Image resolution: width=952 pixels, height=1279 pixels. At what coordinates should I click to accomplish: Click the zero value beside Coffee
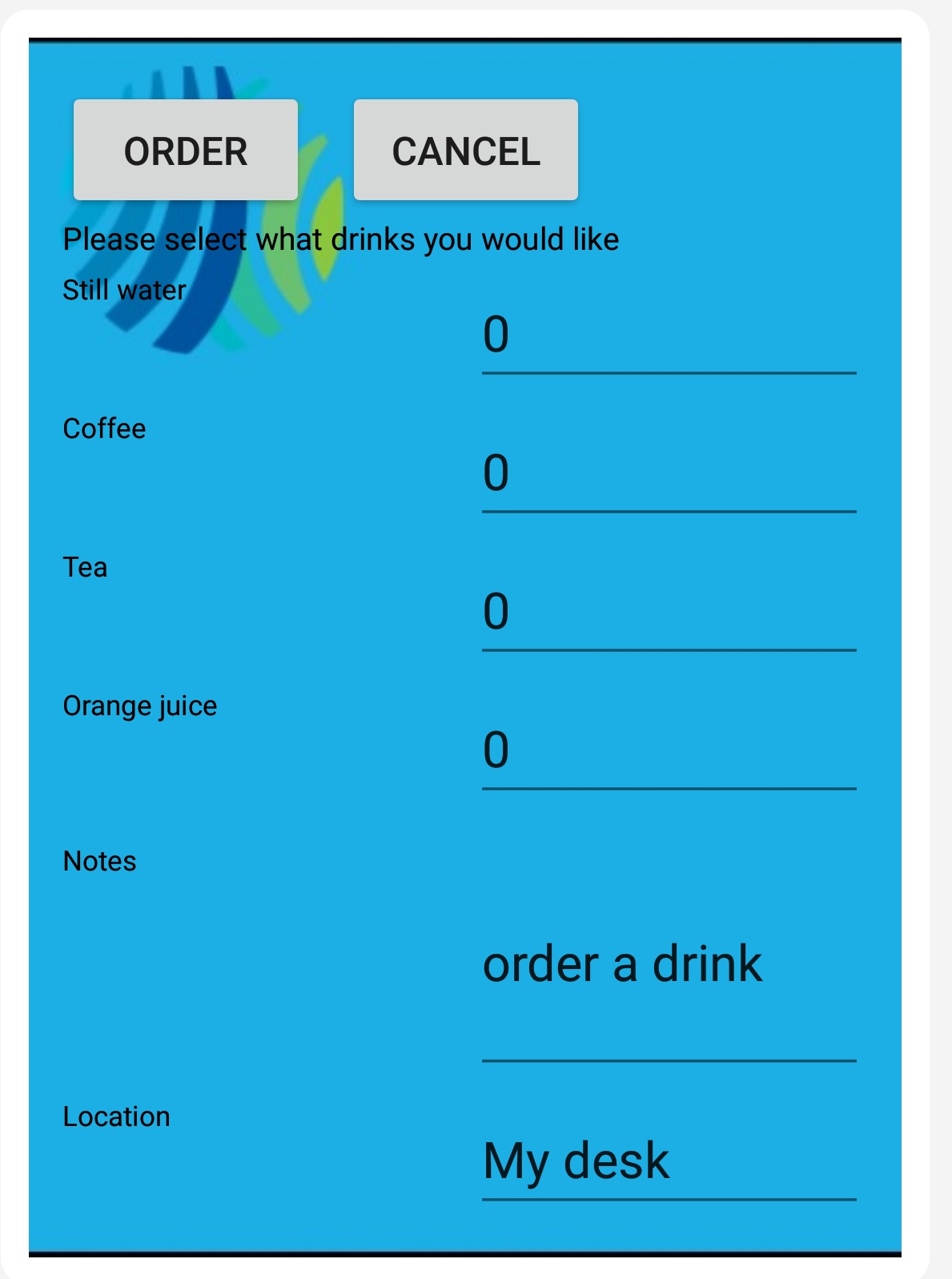point(496,474)
